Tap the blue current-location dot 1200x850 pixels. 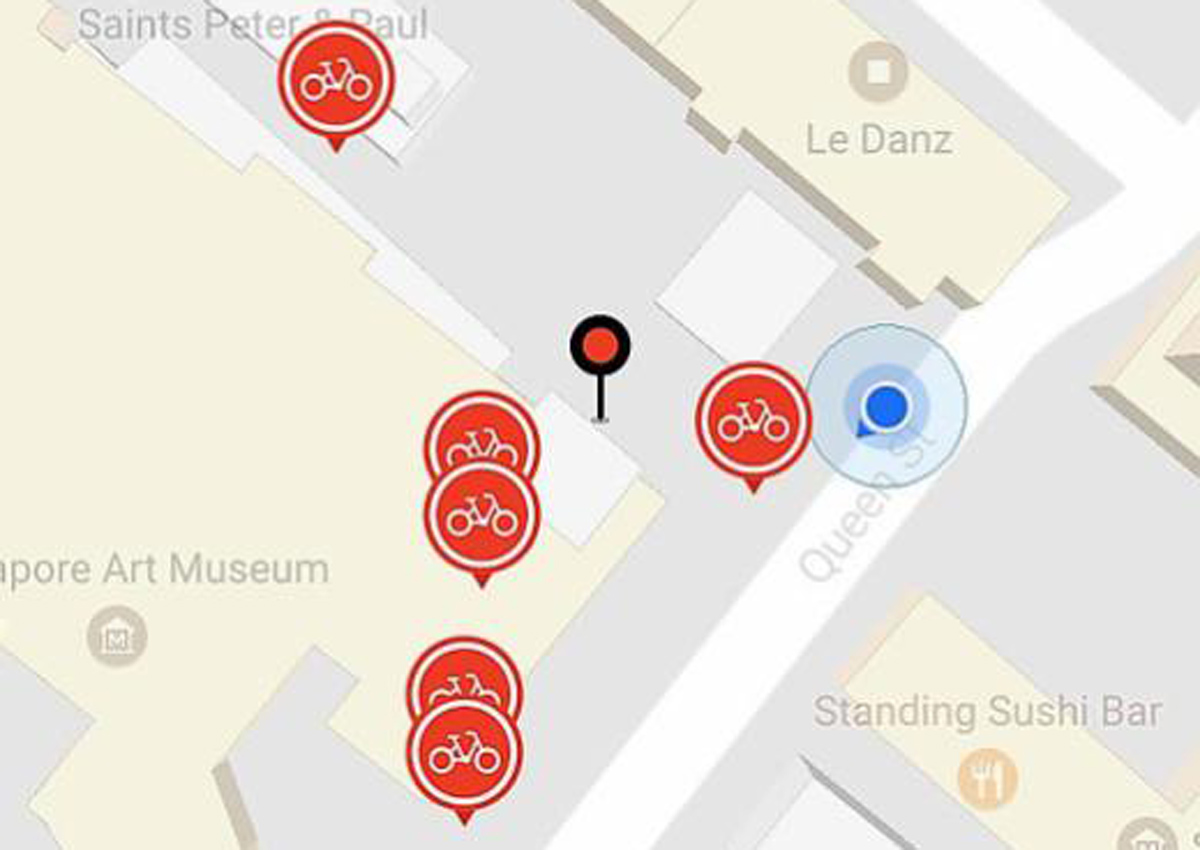tap(885, 406)
